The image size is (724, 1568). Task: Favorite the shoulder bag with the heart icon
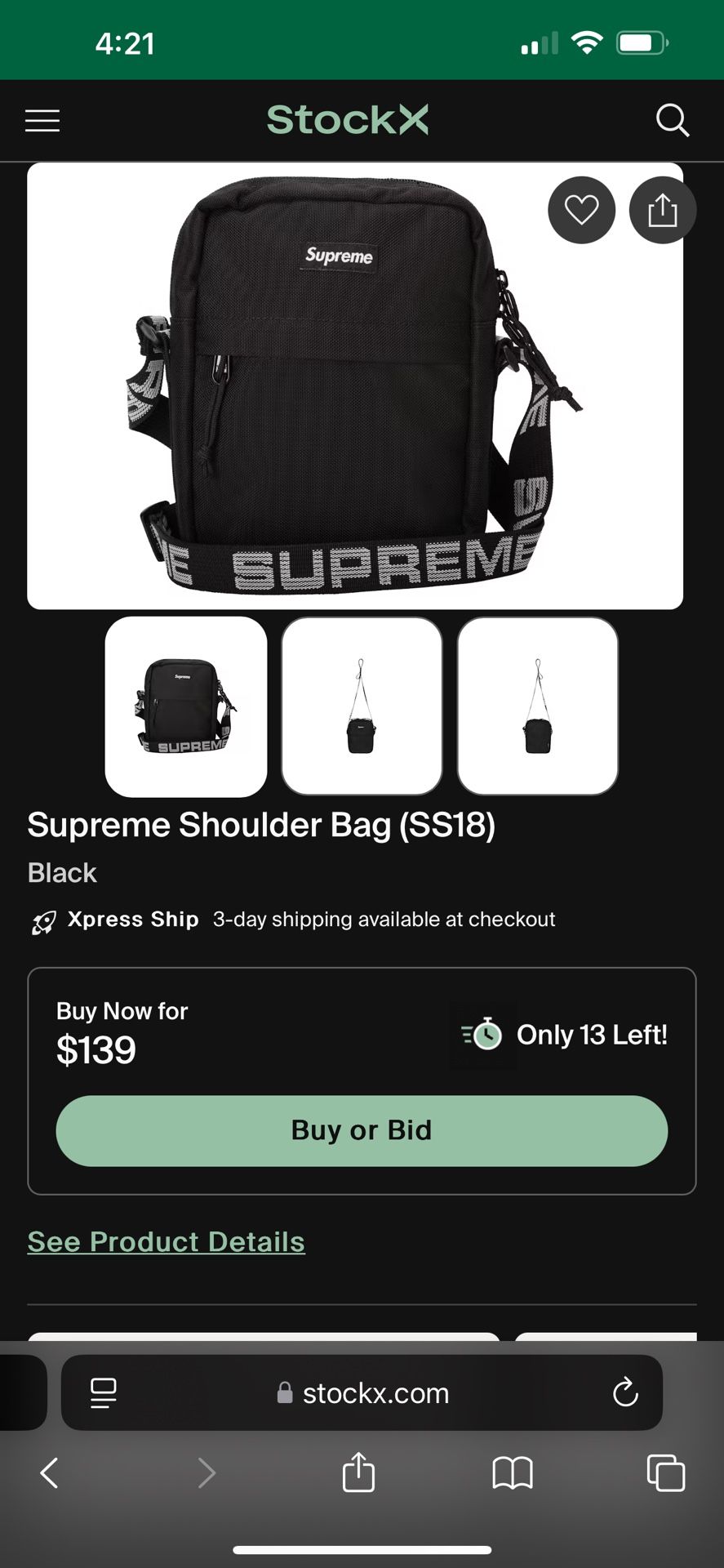[x=581, y=210]
